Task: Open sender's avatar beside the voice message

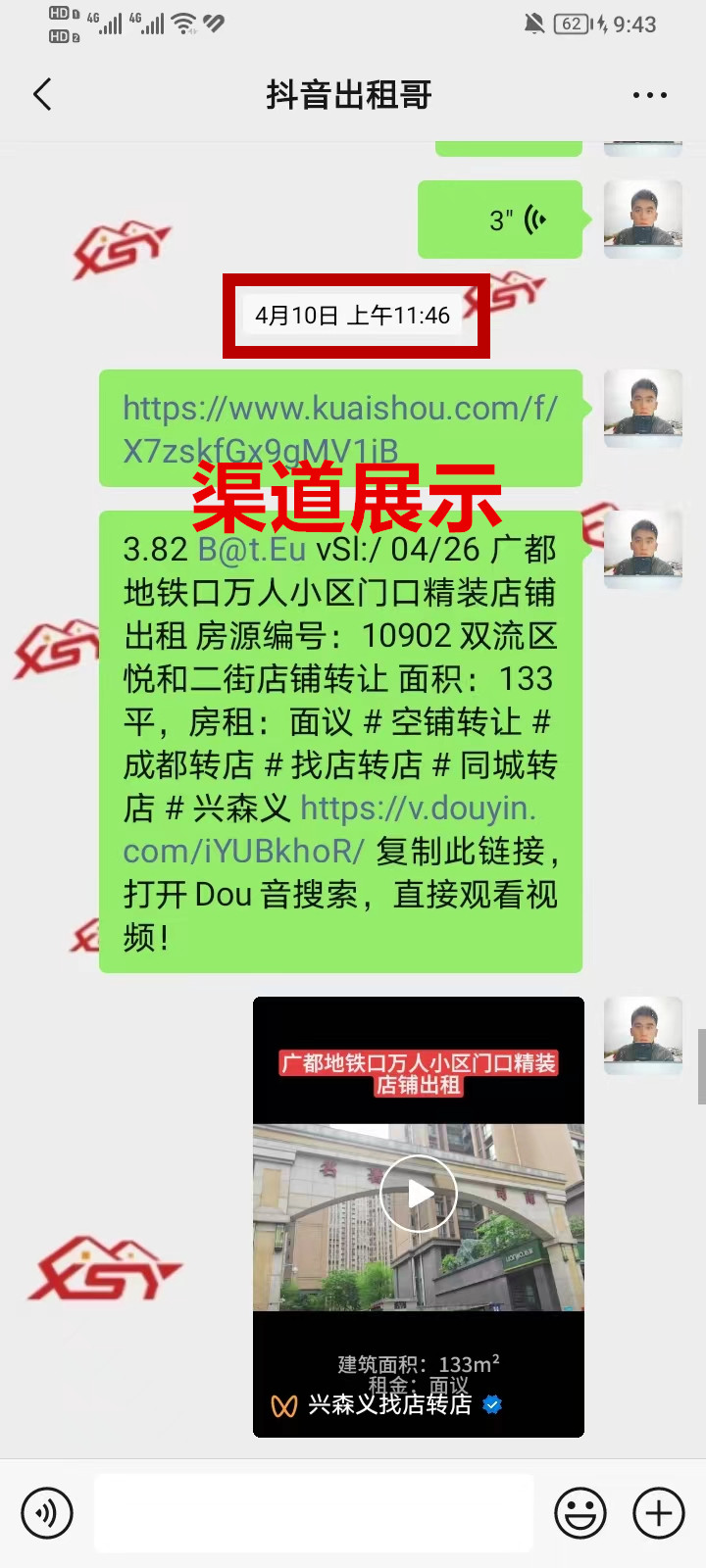Action: [642, 220]
